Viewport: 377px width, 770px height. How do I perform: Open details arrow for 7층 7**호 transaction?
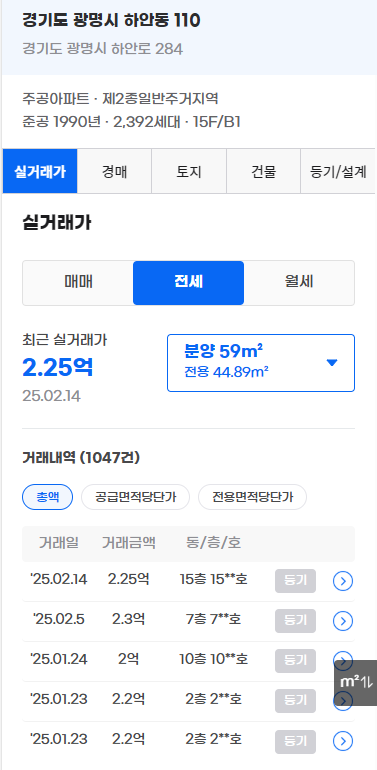click(343, 622)
